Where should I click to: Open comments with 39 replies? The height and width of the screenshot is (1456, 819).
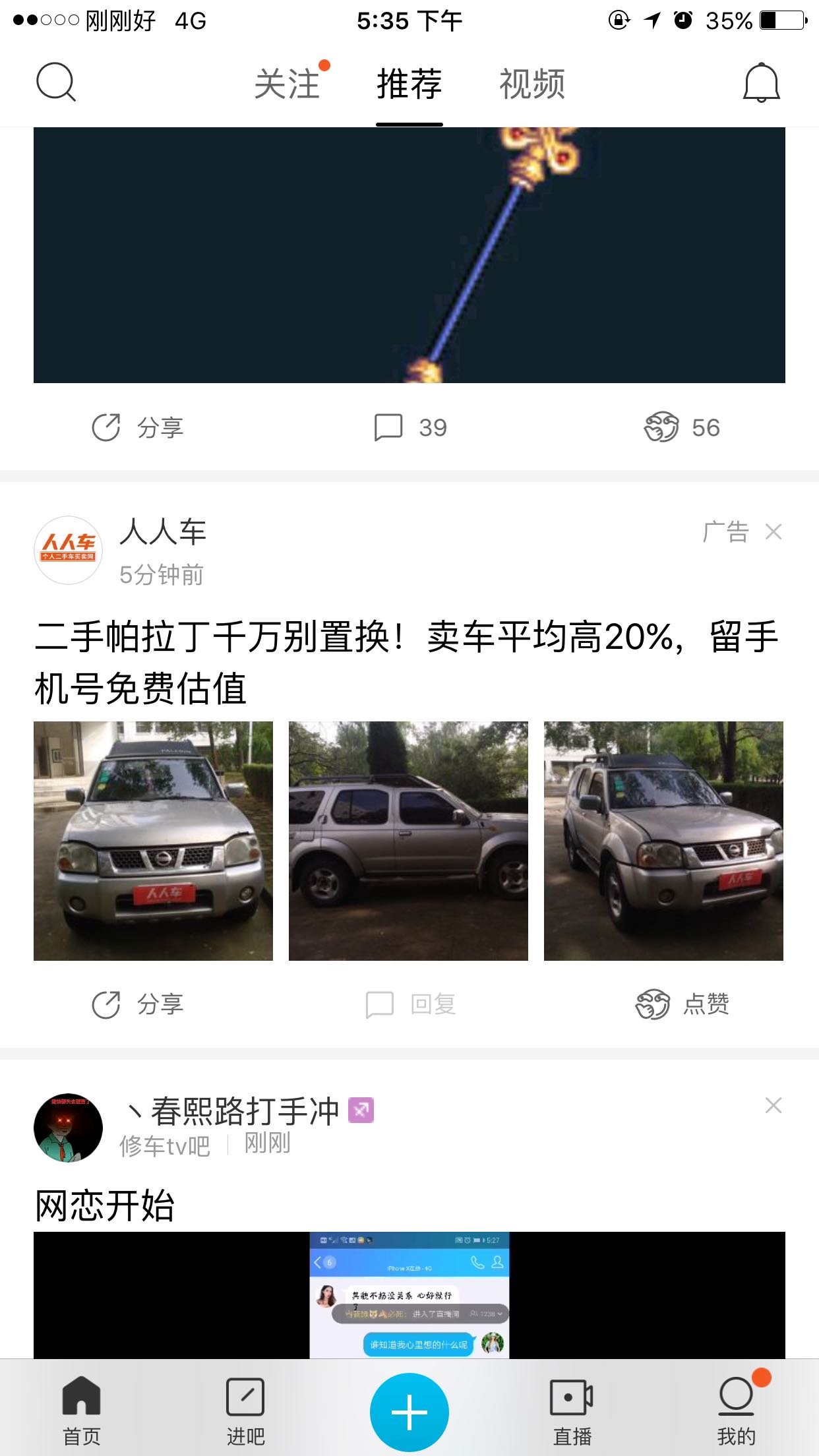click(410, 427)
